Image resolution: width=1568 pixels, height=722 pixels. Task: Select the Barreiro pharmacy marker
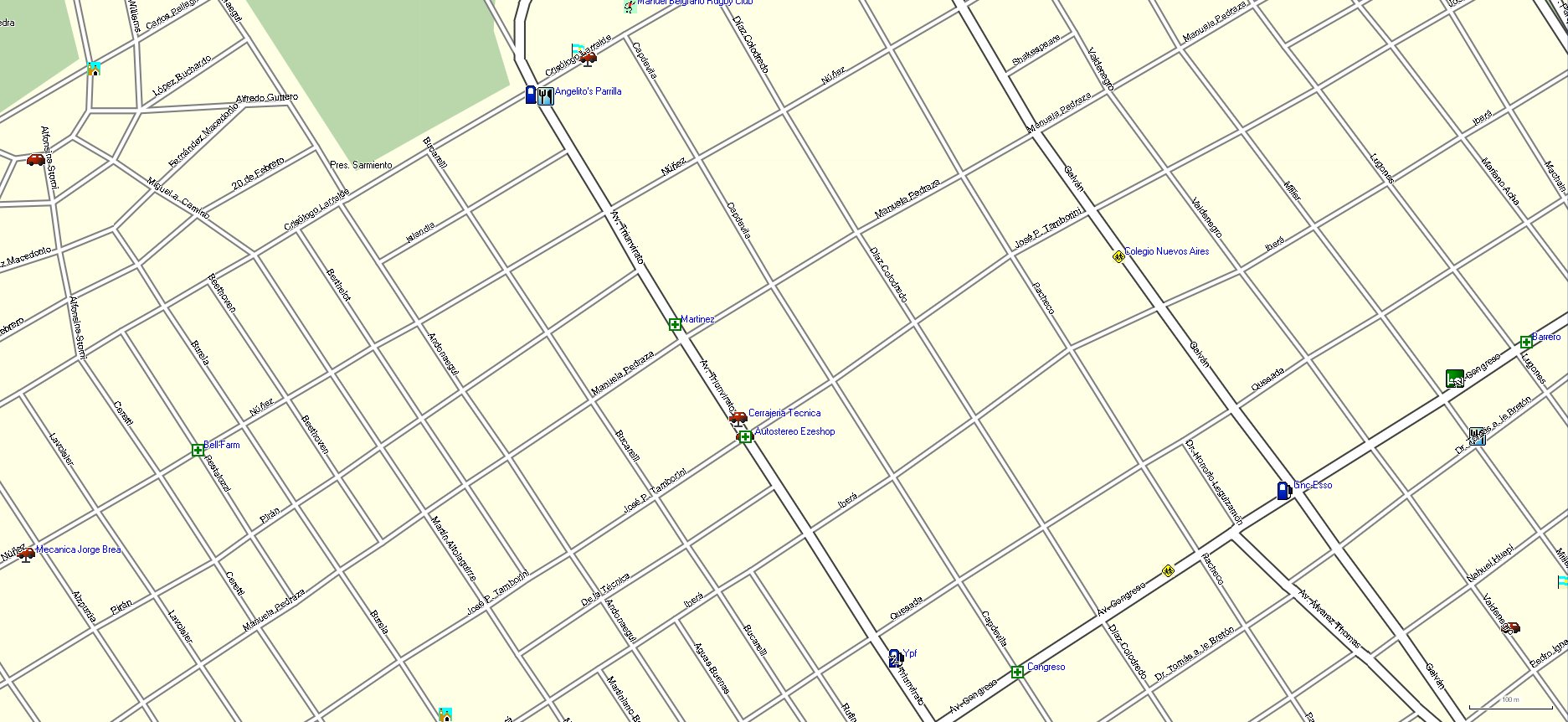[1526, 342]
